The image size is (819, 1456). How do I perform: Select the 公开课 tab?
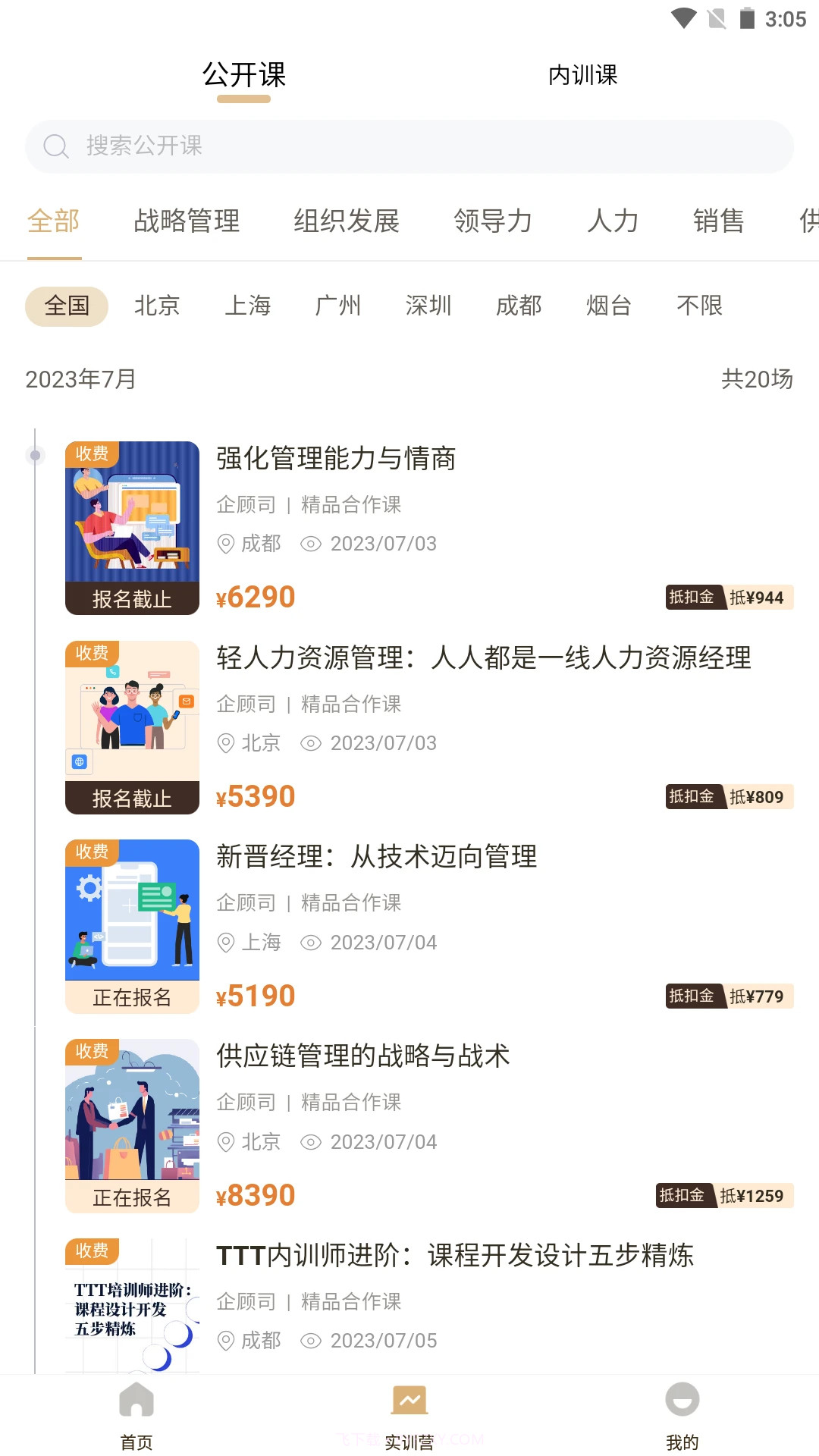(243, 75)
